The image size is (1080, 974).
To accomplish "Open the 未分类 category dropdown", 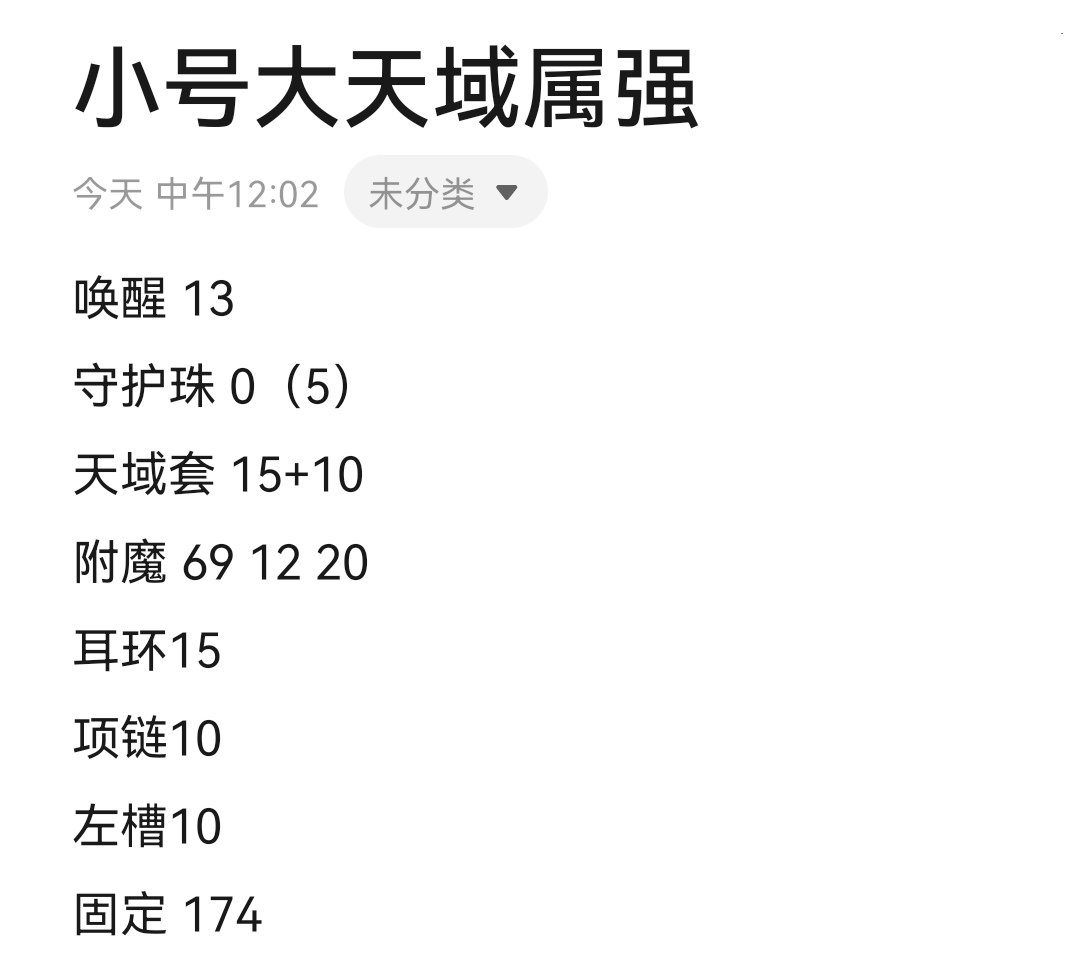I will 445,192.
